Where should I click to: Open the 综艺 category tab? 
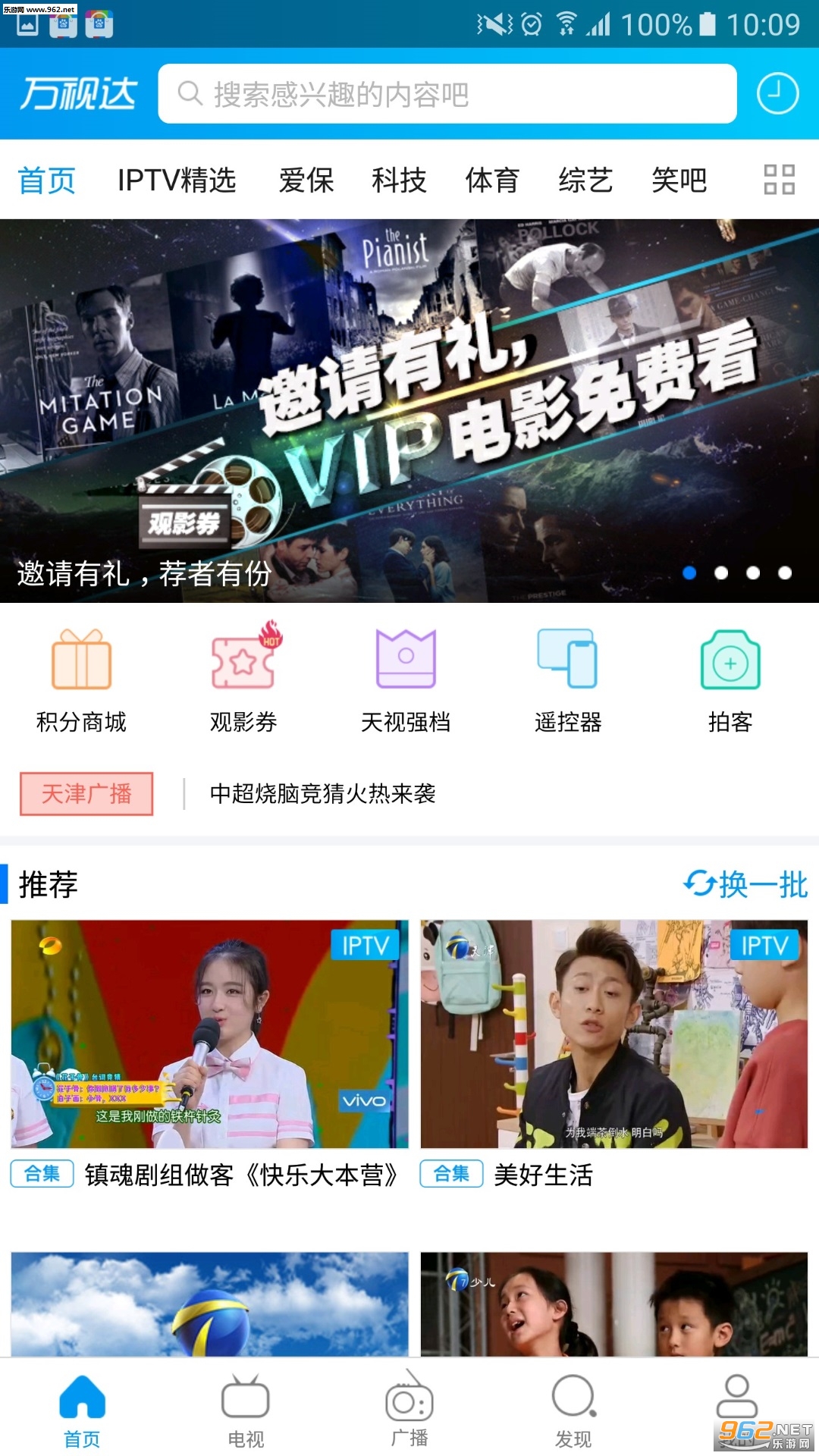pyautogui.click(x=585, y=180)
